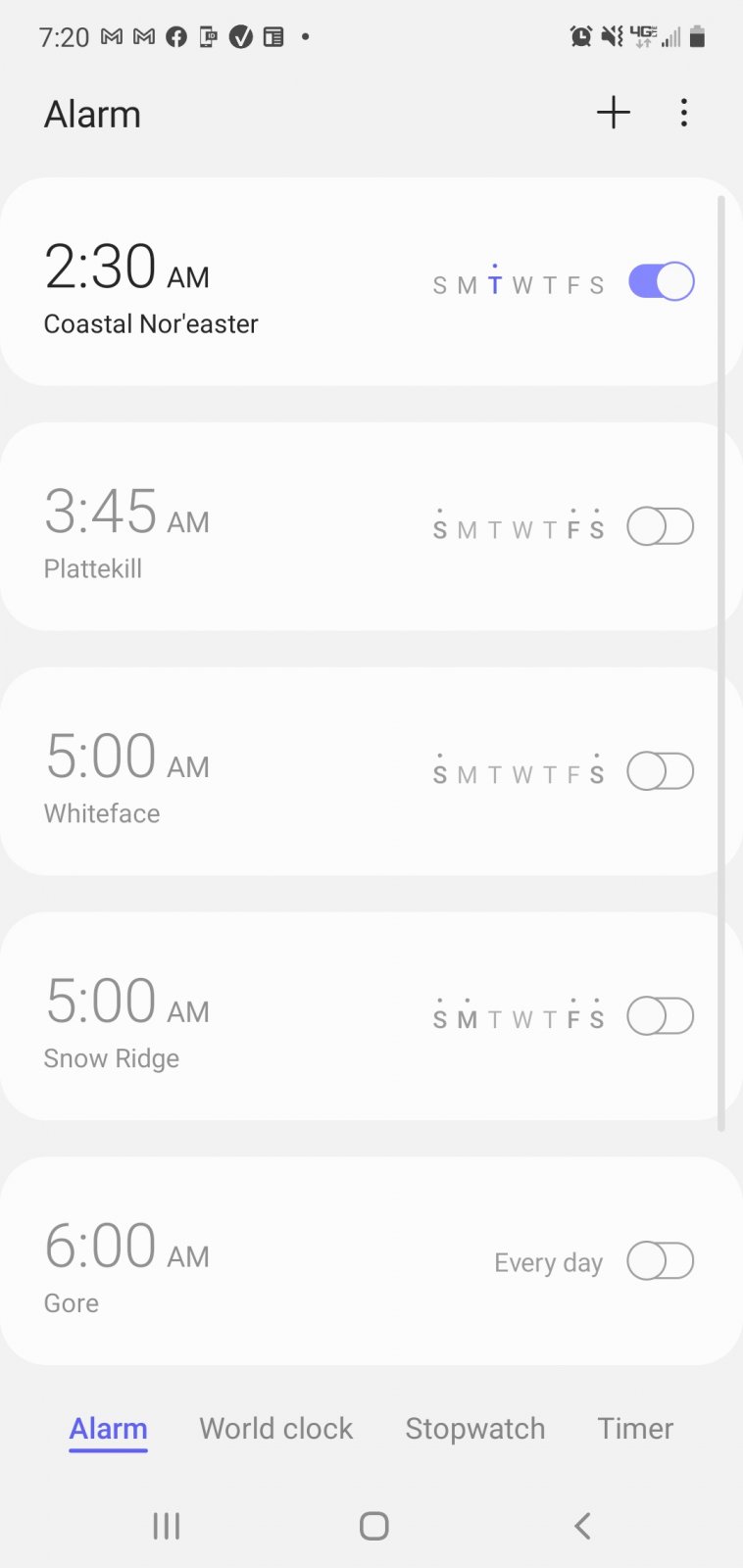Enable the Gore 6:00 AM alarm
Screen dimensions: 743x1568
point(661,1261)
